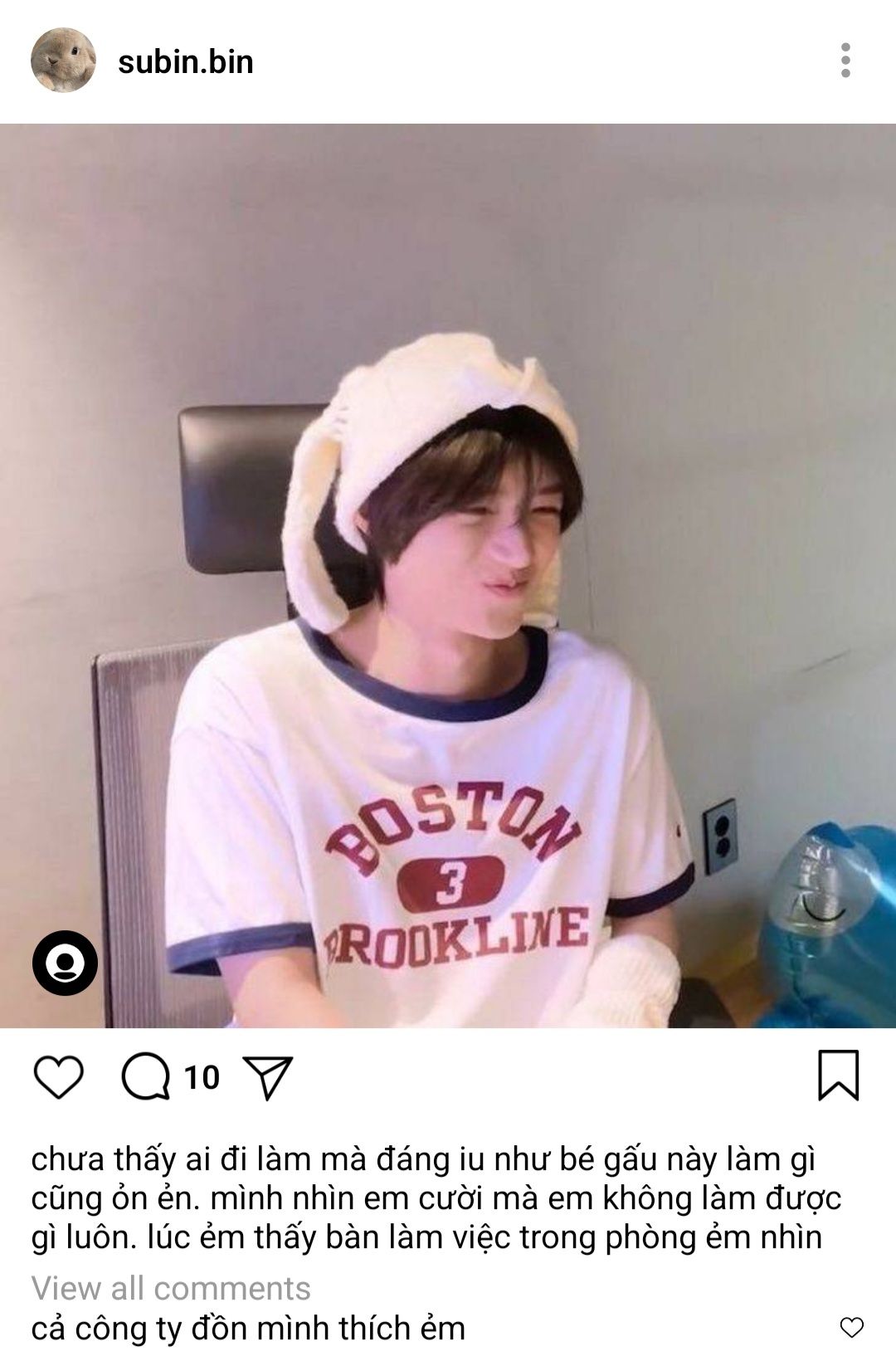Open the subin.bin username link
The width and height of the screenshot is (896, 1351).
click(x=185, y=62)
